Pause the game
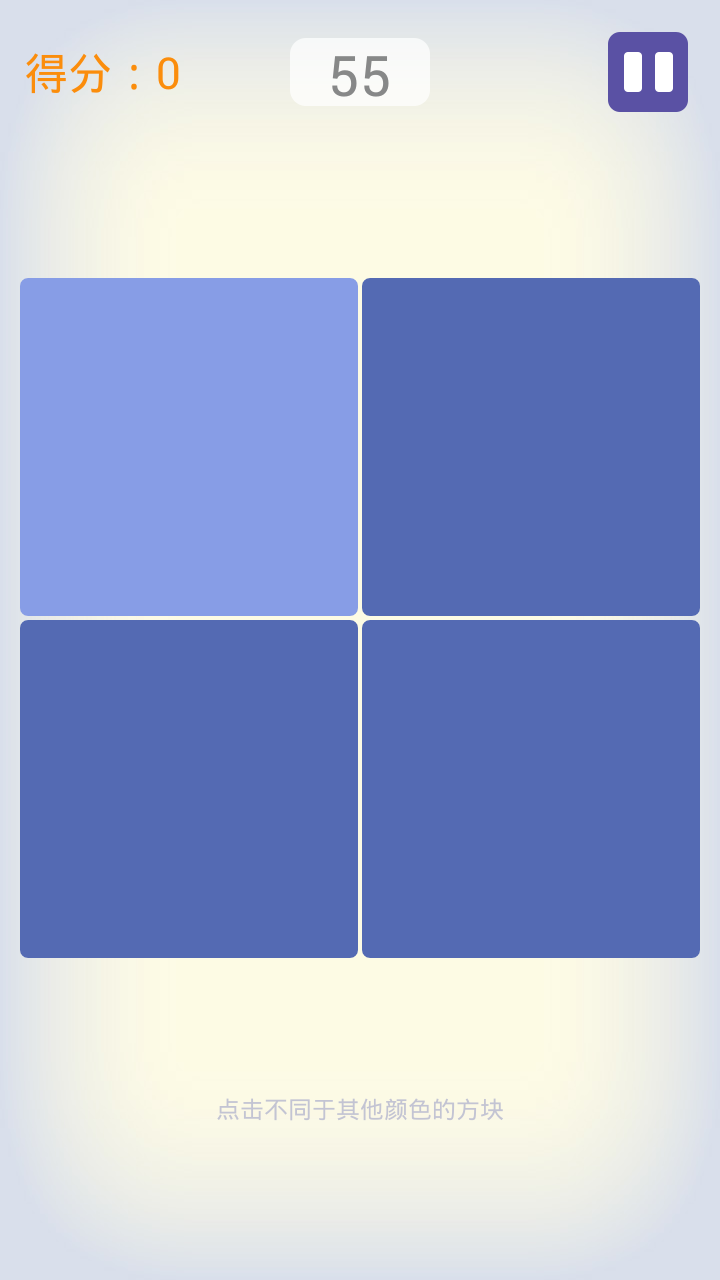Image resolution: width=720 pixels, height=1280 pixels. [647, 72]
